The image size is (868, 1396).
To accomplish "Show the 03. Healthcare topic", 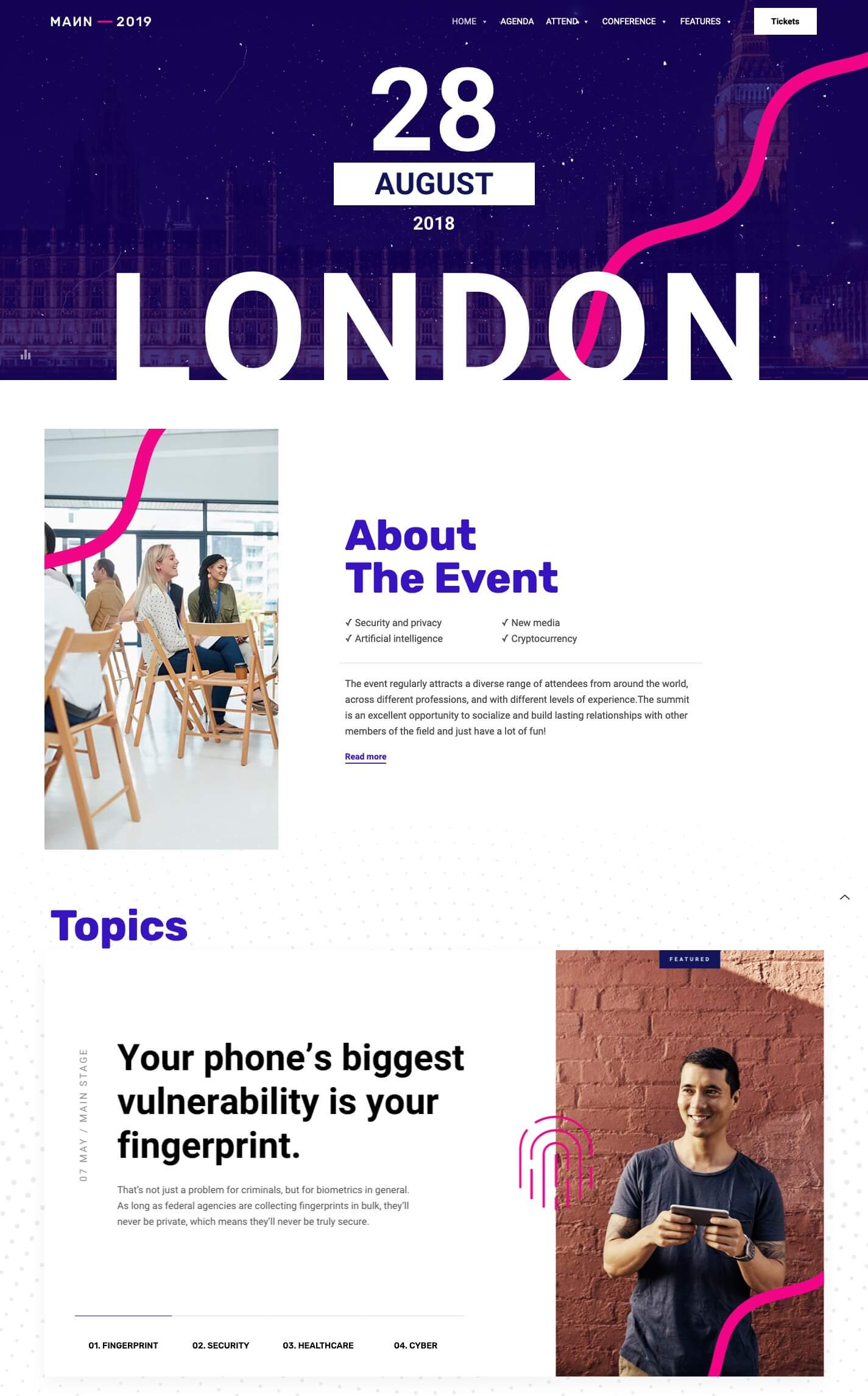I will [x=318, y=1345].
